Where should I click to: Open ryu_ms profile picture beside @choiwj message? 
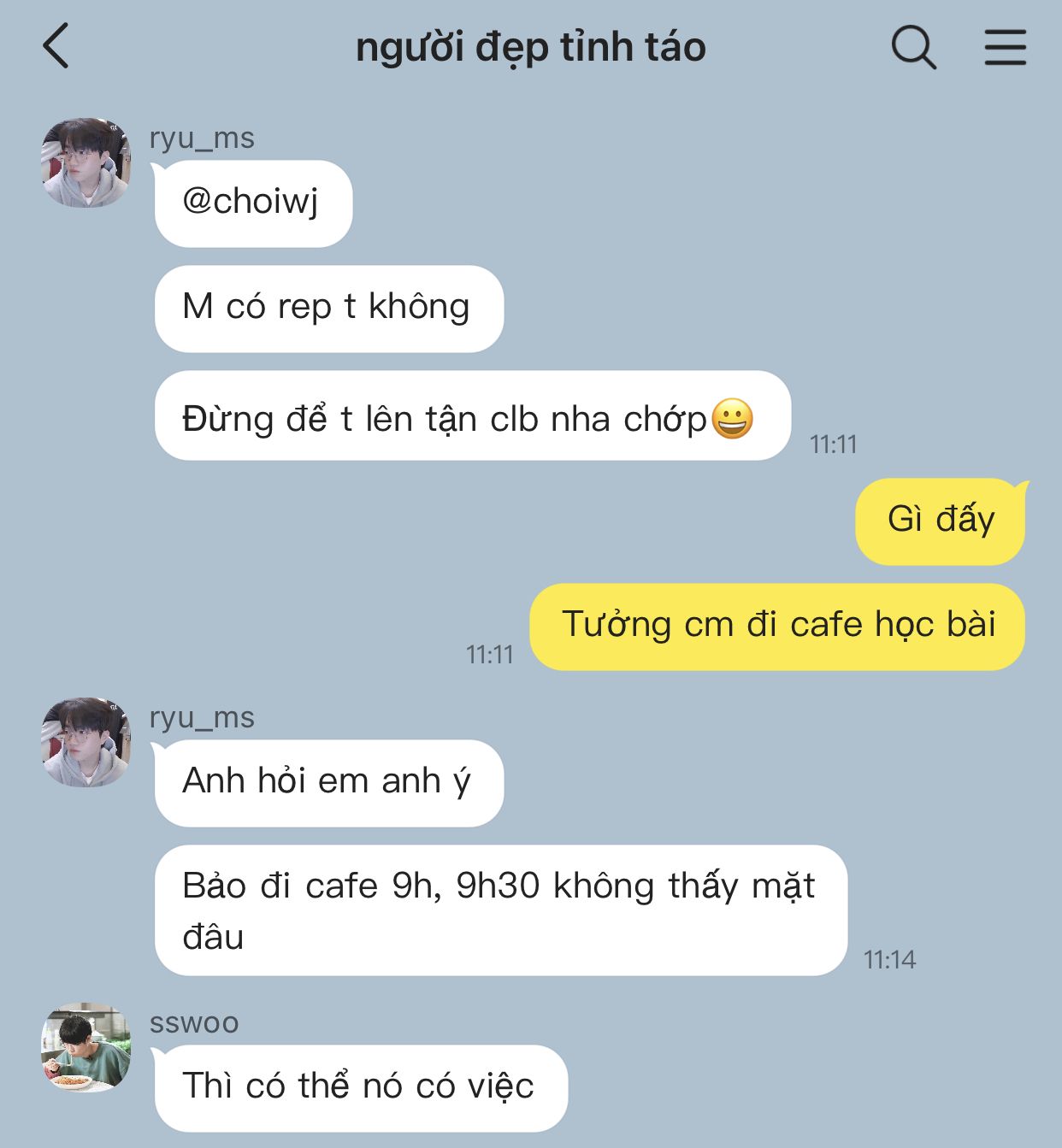[86, 162]
